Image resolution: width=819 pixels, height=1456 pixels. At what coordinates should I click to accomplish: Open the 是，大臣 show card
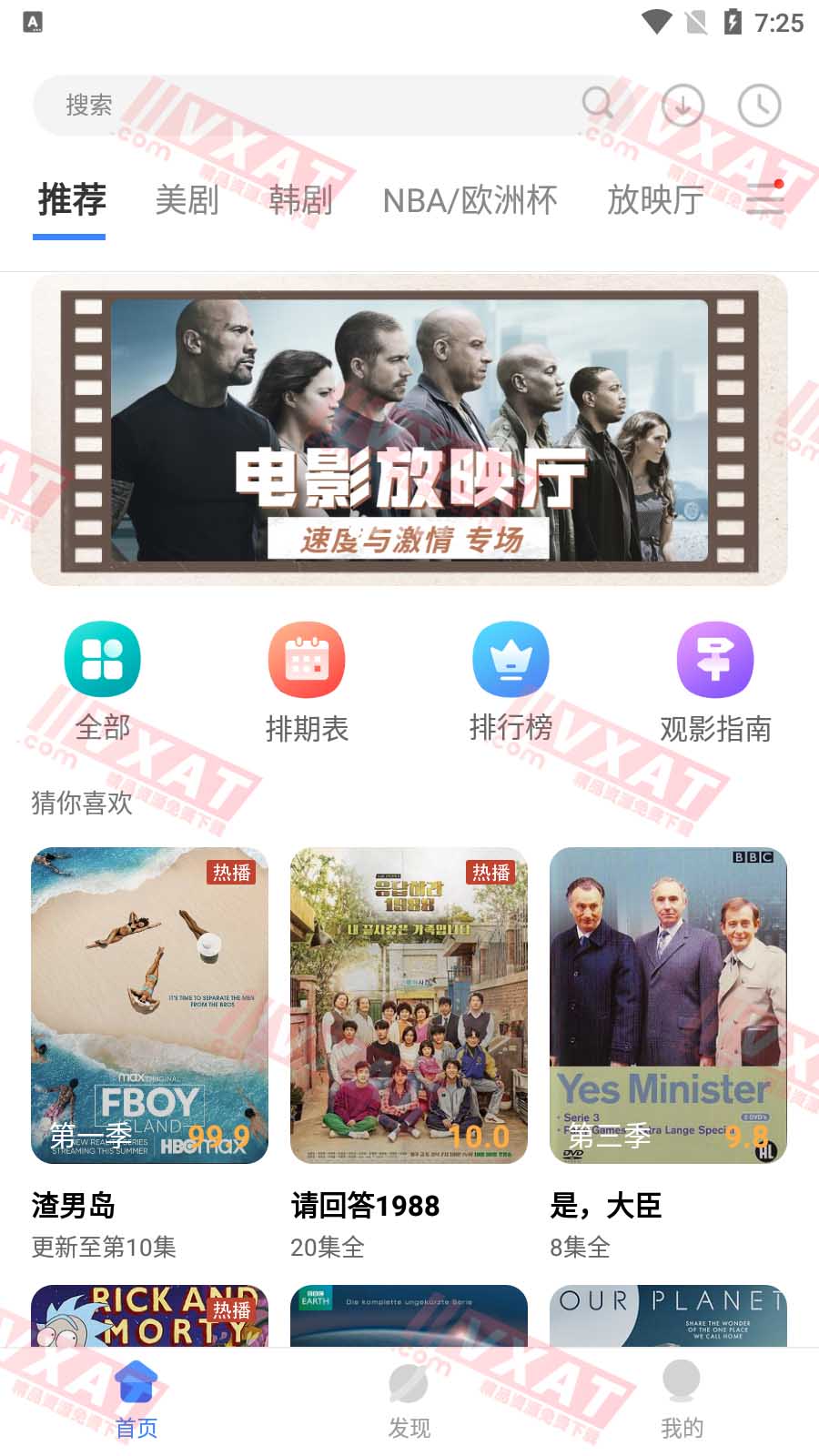[668, 1006]
